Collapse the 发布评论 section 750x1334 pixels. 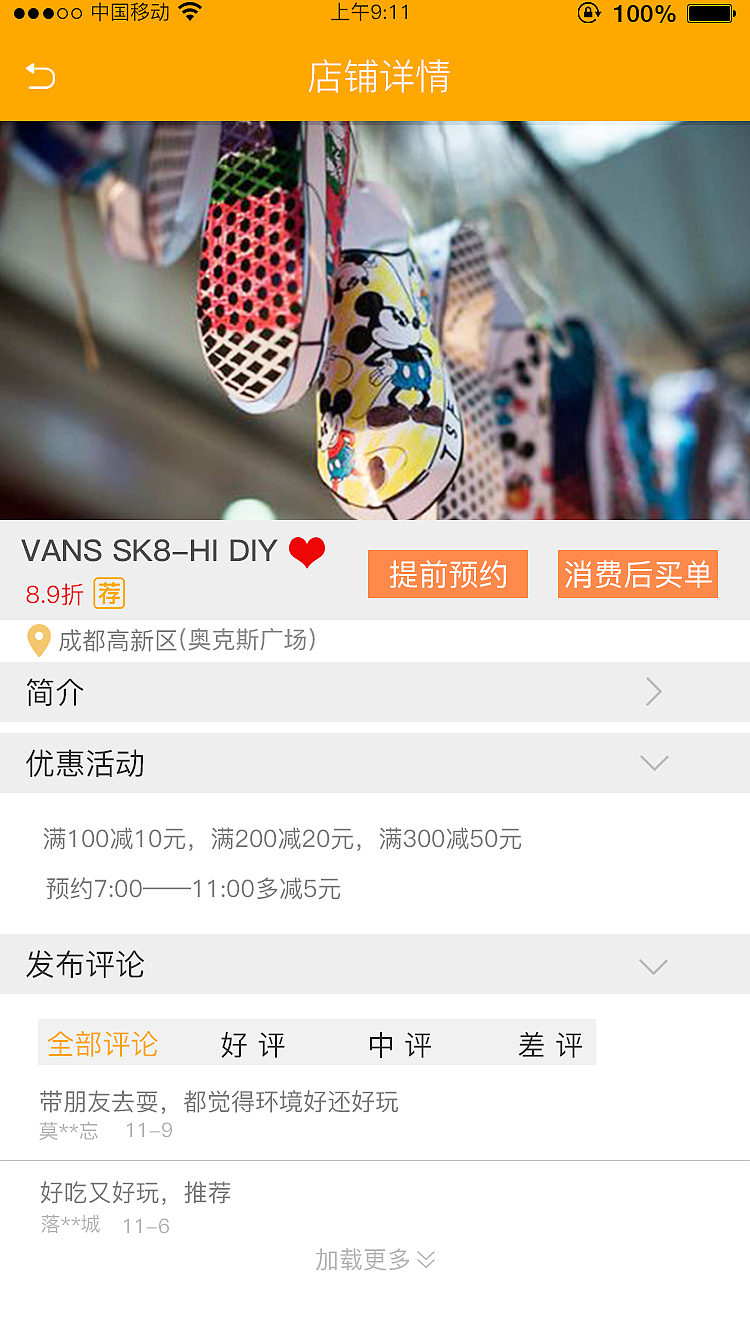[375, 965]
